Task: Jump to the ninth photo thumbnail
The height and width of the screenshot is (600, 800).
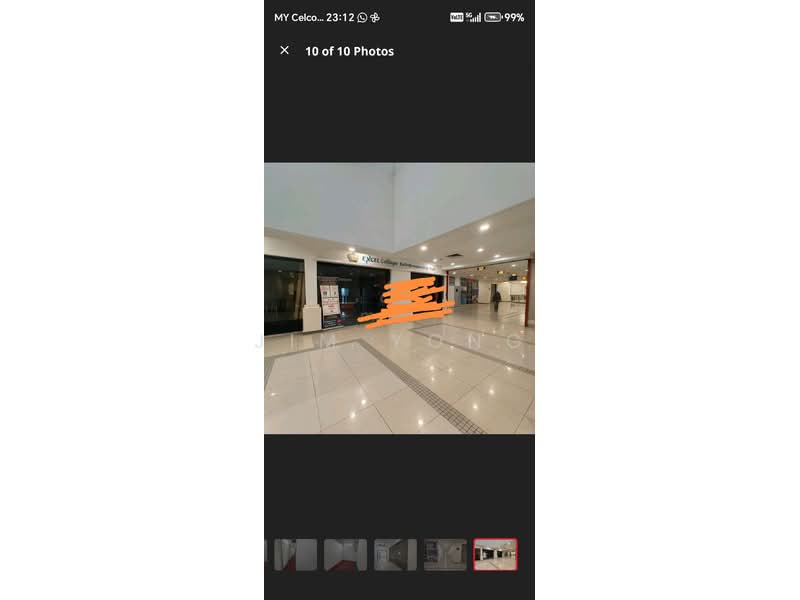Action: [445, 554]
